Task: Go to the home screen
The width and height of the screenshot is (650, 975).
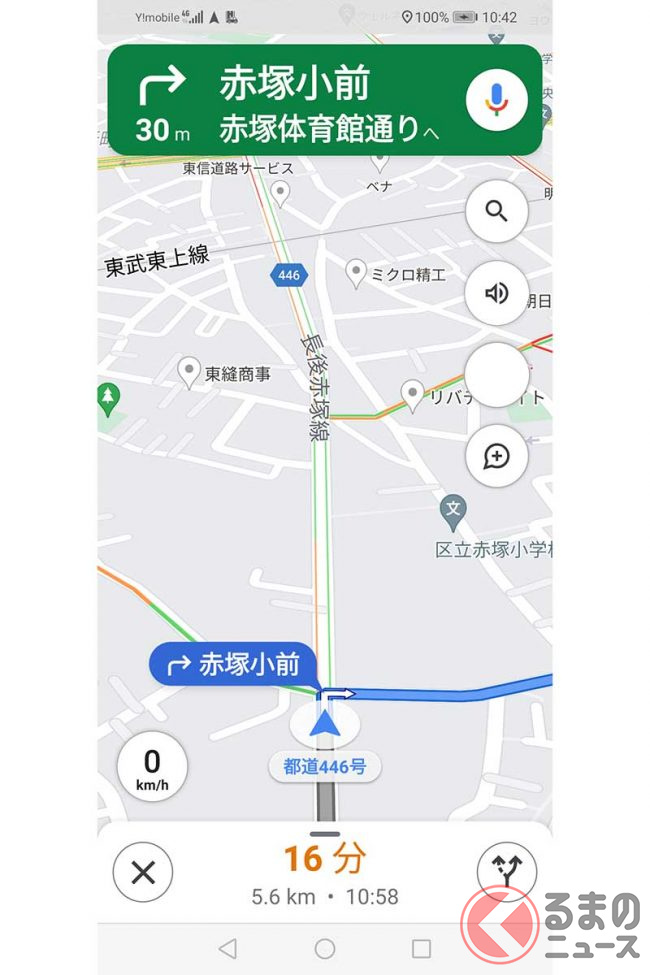Action: (325, 948)
